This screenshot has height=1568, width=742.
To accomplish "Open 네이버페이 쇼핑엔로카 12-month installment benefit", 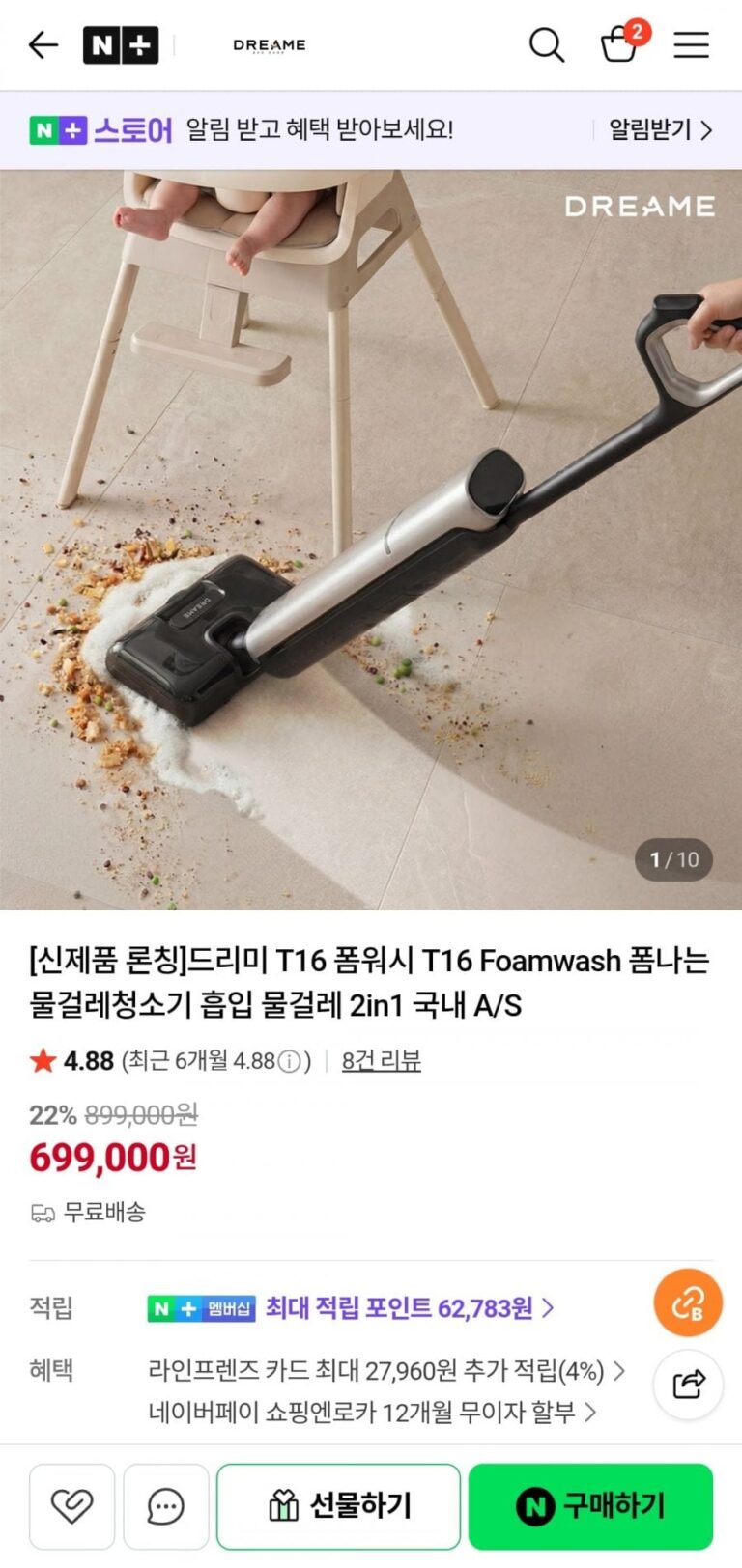I will 372,1413.
